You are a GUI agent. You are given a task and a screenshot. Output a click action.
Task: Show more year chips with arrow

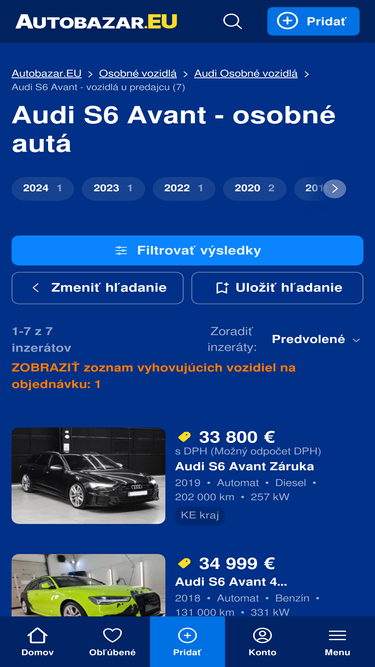pos(335,188)
